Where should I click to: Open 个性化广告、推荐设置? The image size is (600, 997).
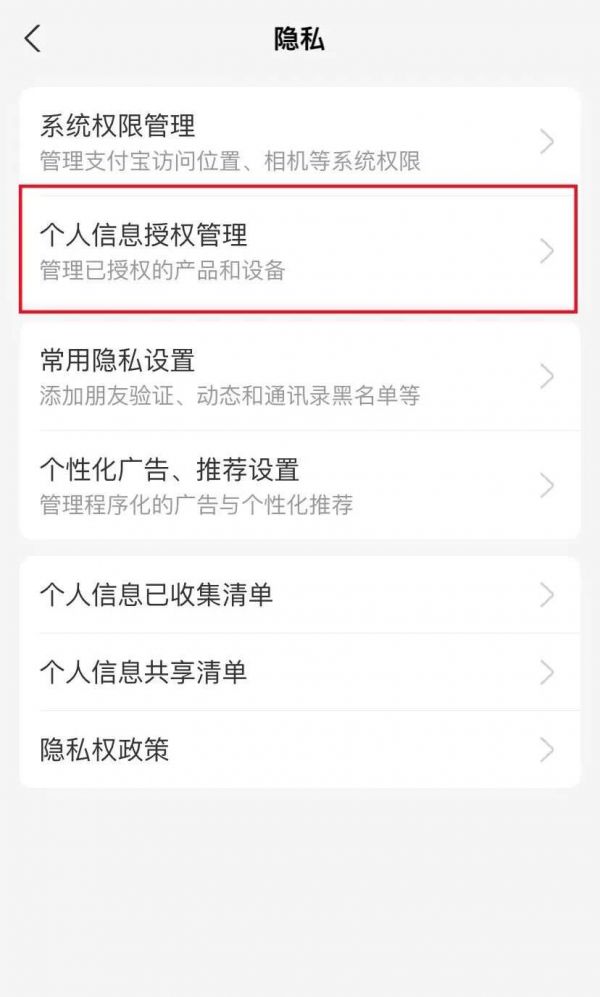click(x=300, y=485)
